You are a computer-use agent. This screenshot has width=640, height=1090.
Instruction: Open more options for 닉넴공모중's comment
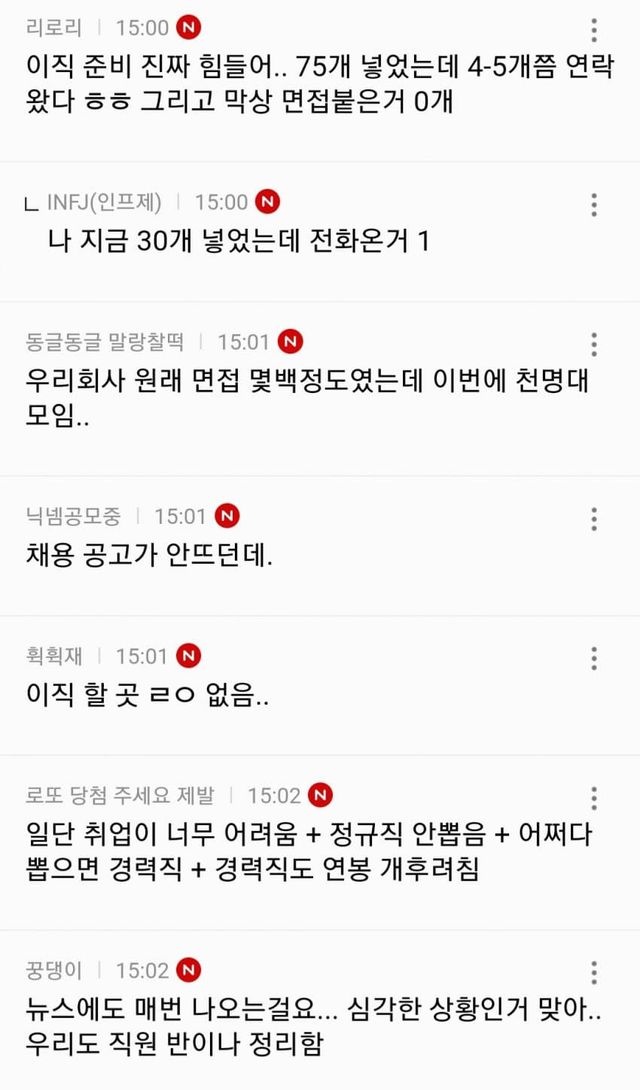click(594, 519)
